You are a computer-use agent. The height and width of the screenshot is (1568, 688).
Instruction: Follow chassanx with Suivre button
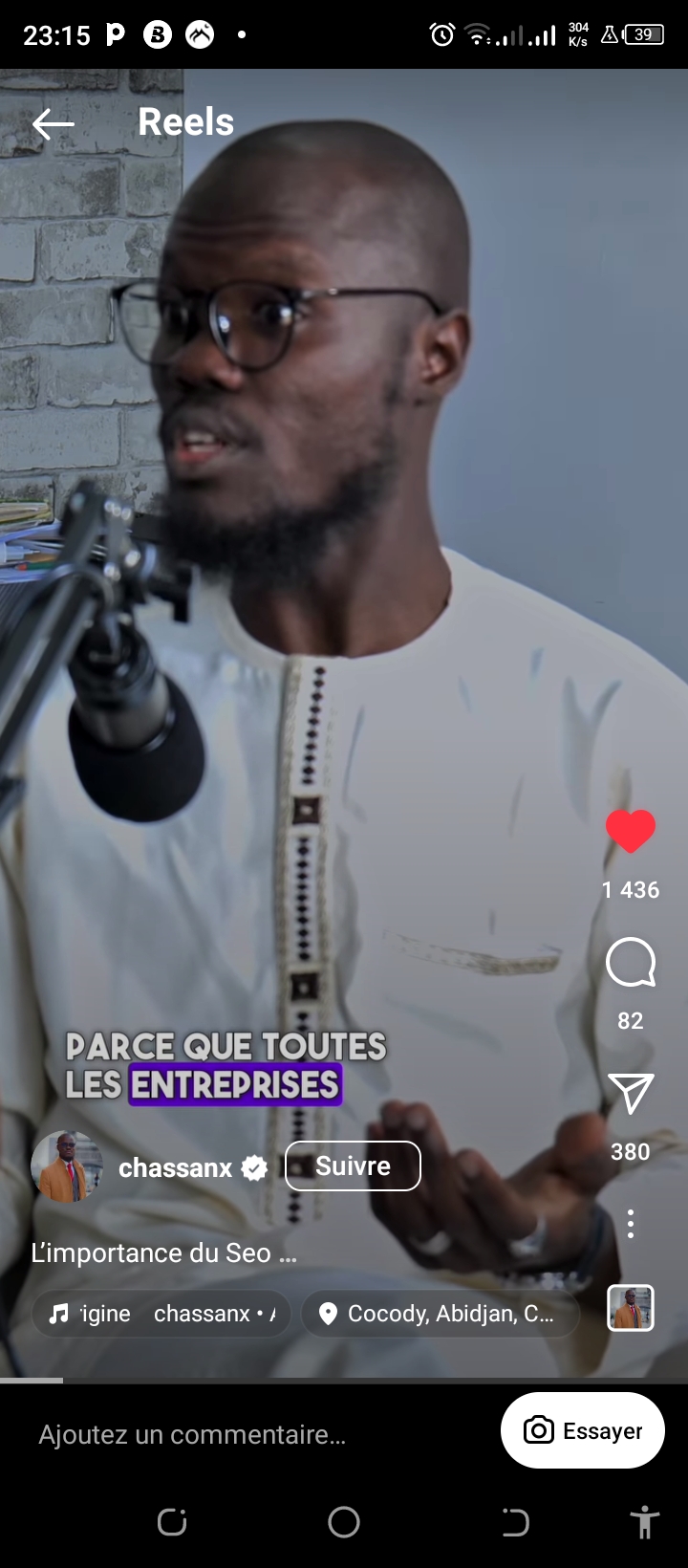tap(353, 1166)
